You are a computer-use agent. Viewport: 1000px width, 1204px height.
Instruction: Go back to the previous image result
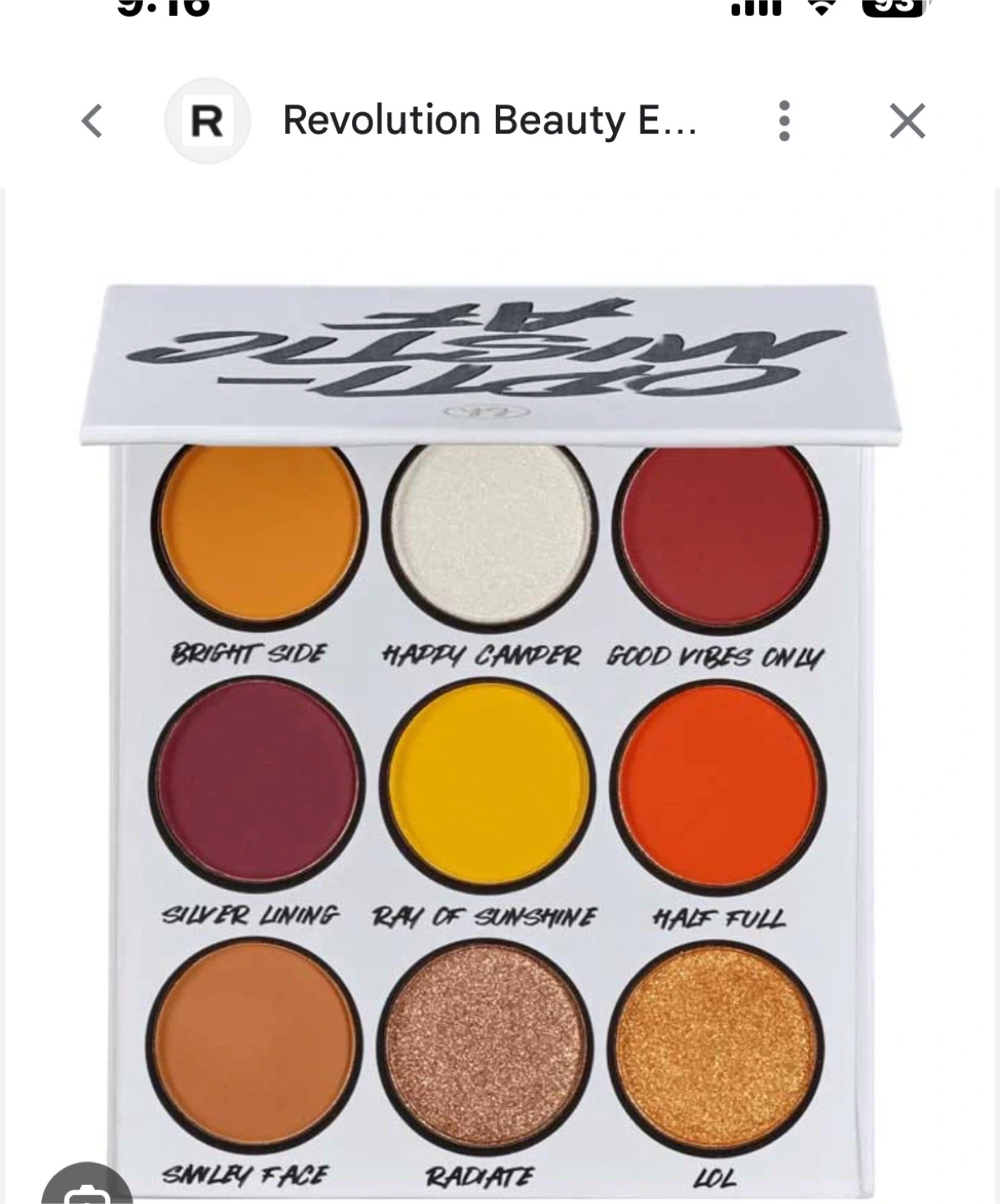[92, 121]
